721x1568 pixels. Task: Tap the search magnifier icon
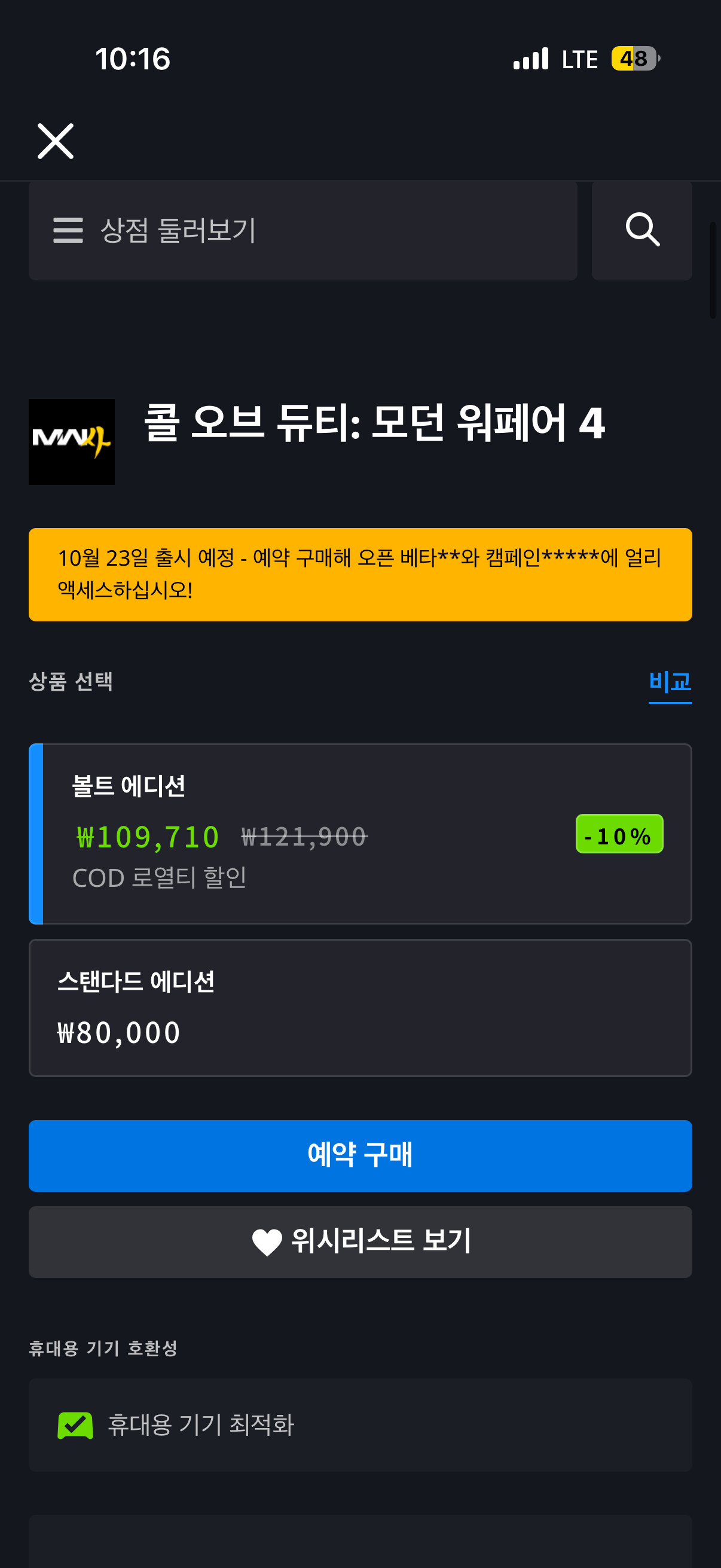tap(642, 230)
